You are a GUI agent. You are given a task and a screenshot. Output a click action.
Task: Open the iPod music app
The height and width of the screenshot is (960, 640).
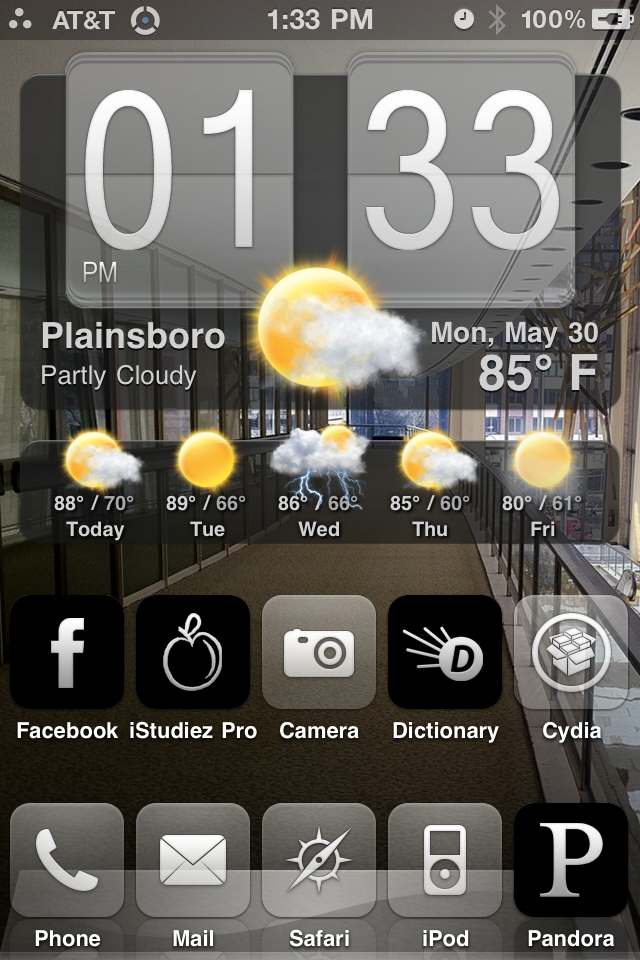(x=445, y=860)
